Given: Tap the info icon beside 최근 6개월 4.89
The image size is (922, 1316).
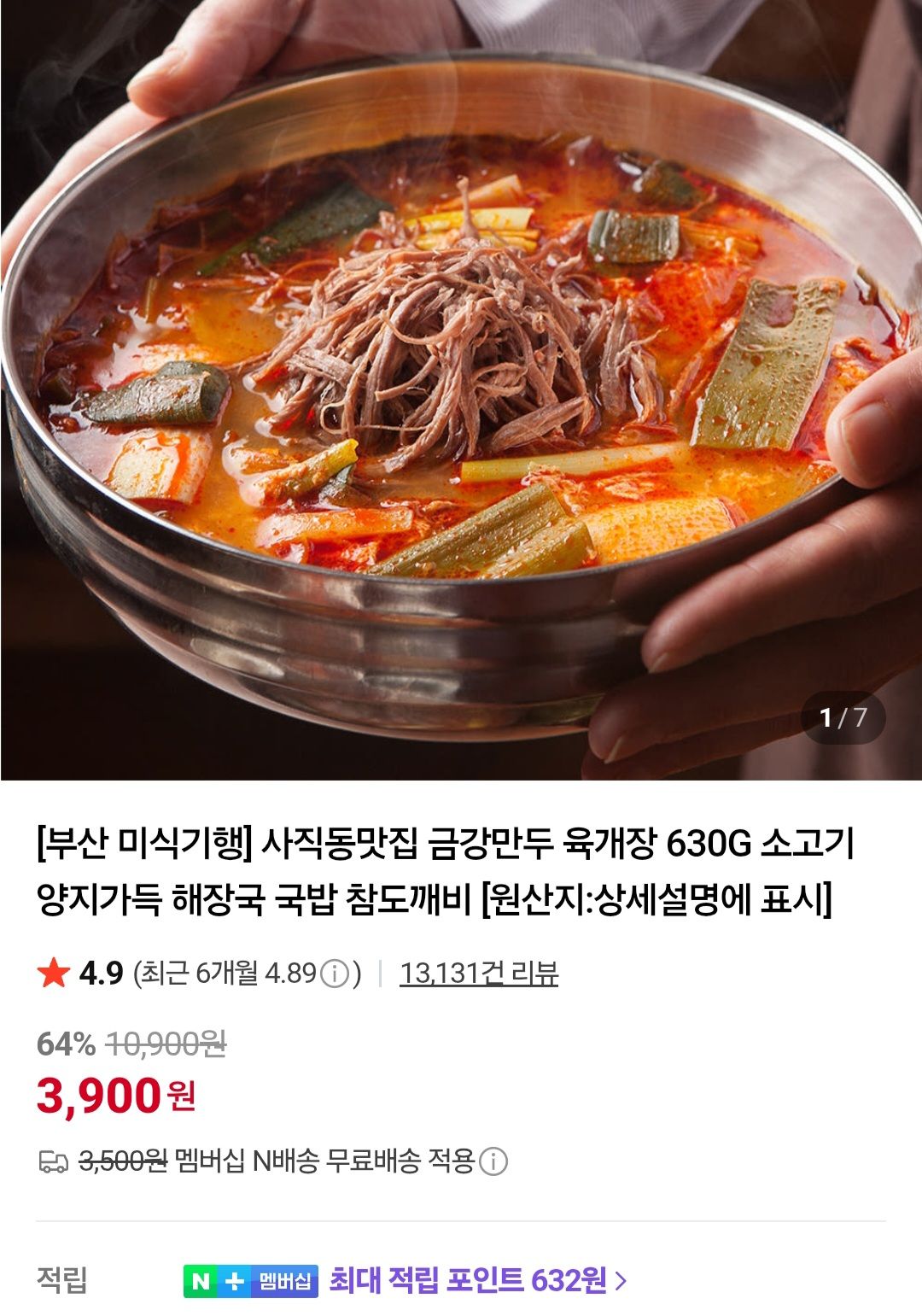Looking at the screenshot, I should coord(335,974).
